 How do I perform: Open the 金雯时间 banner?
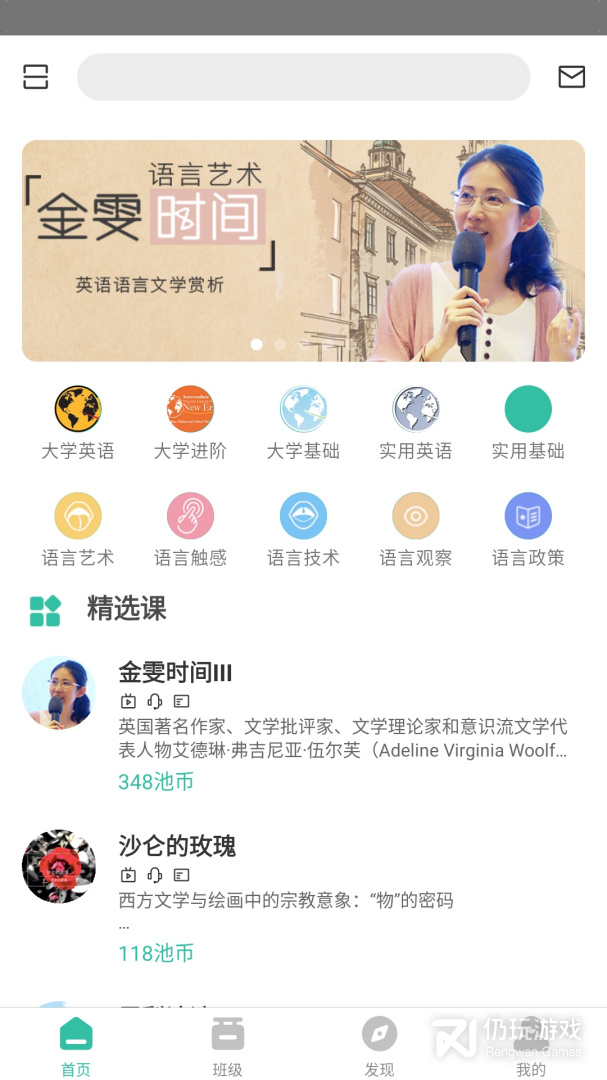[303, 250]
